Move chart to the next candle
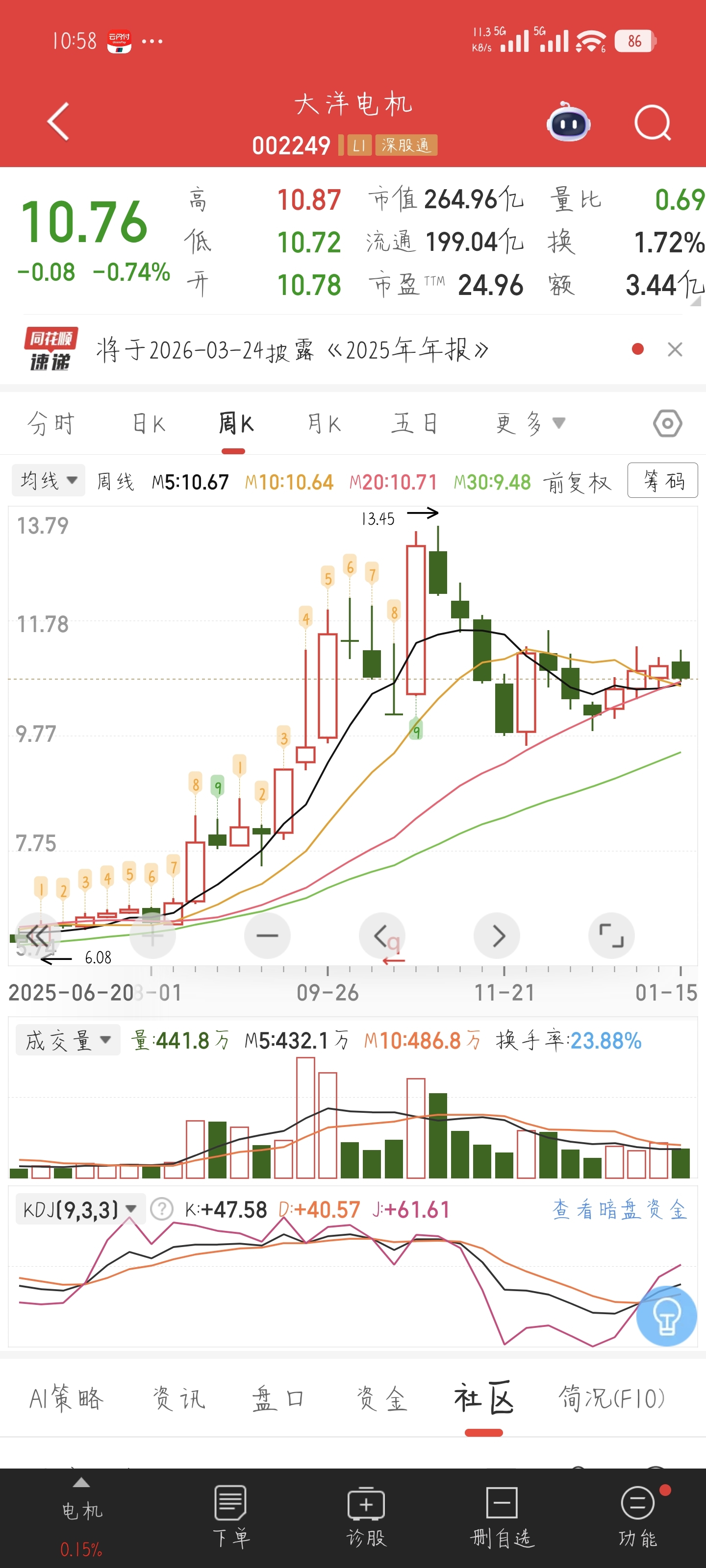This screenshot has width=706, height=1568. pos(497,935)
